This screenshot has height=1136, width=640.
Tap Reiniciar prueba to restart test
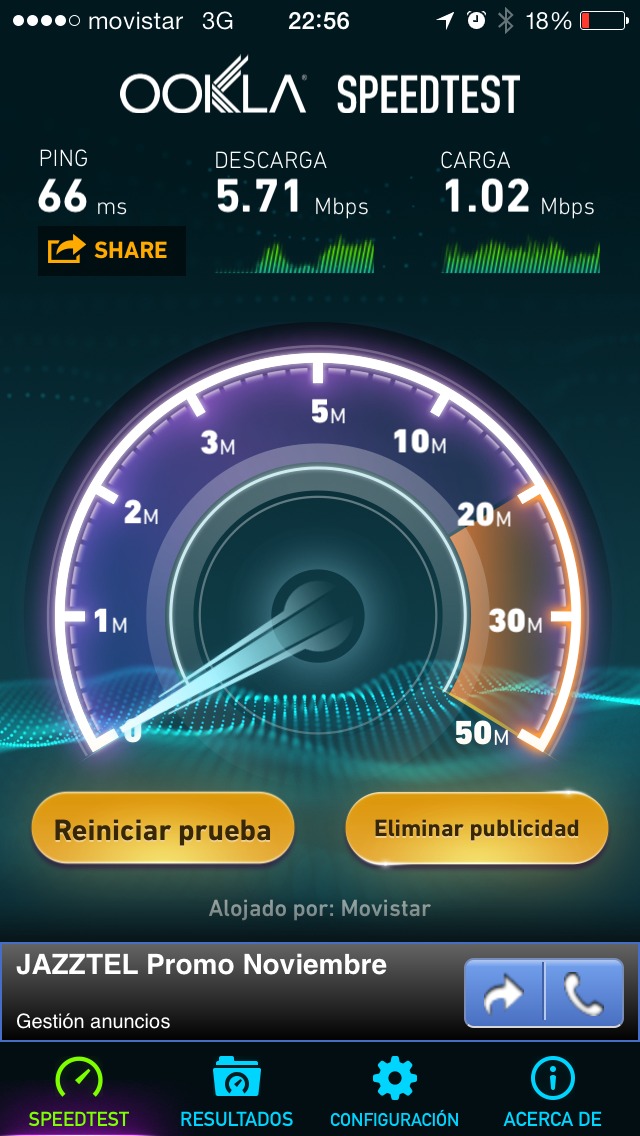pos(162,829)
